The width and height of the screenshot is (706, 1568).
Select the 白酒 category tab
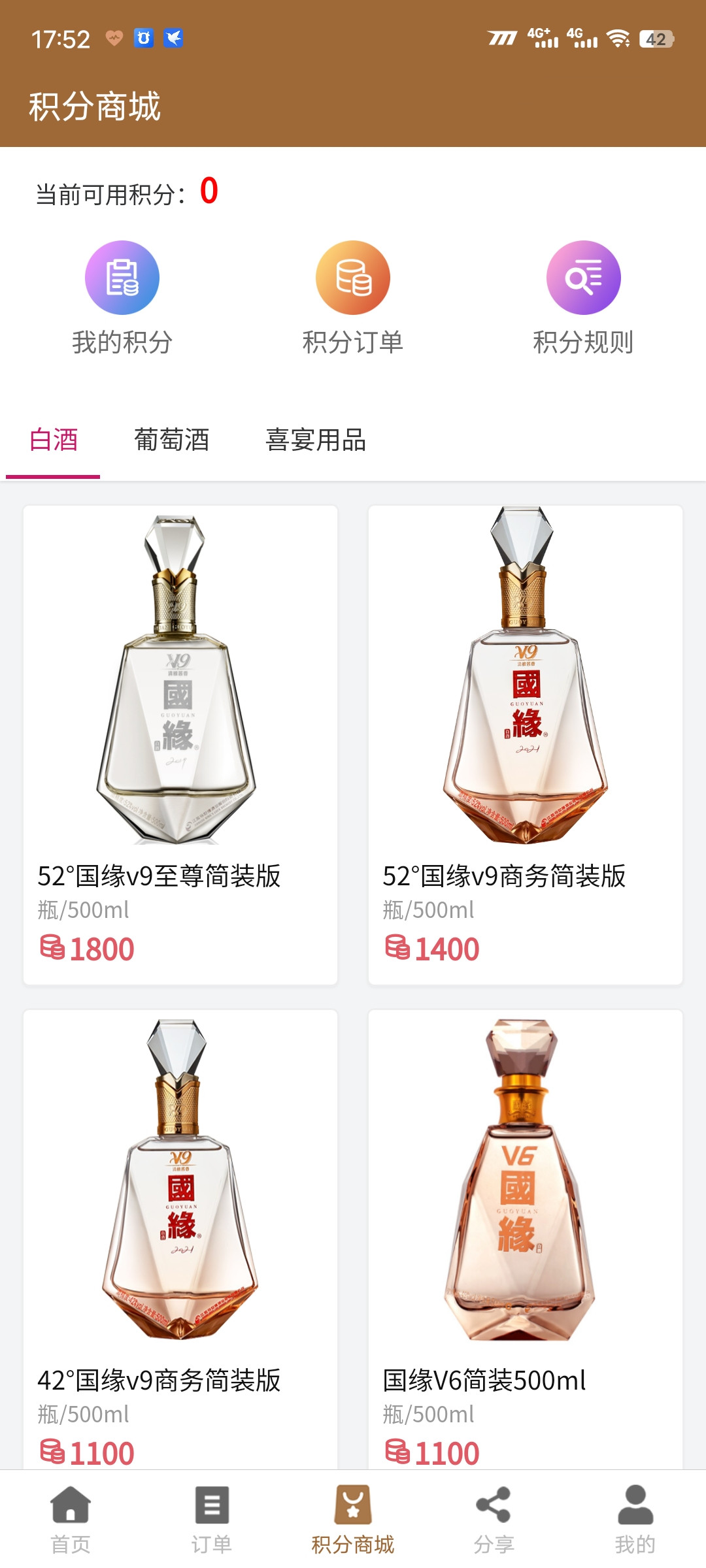[x=54, y=440]
